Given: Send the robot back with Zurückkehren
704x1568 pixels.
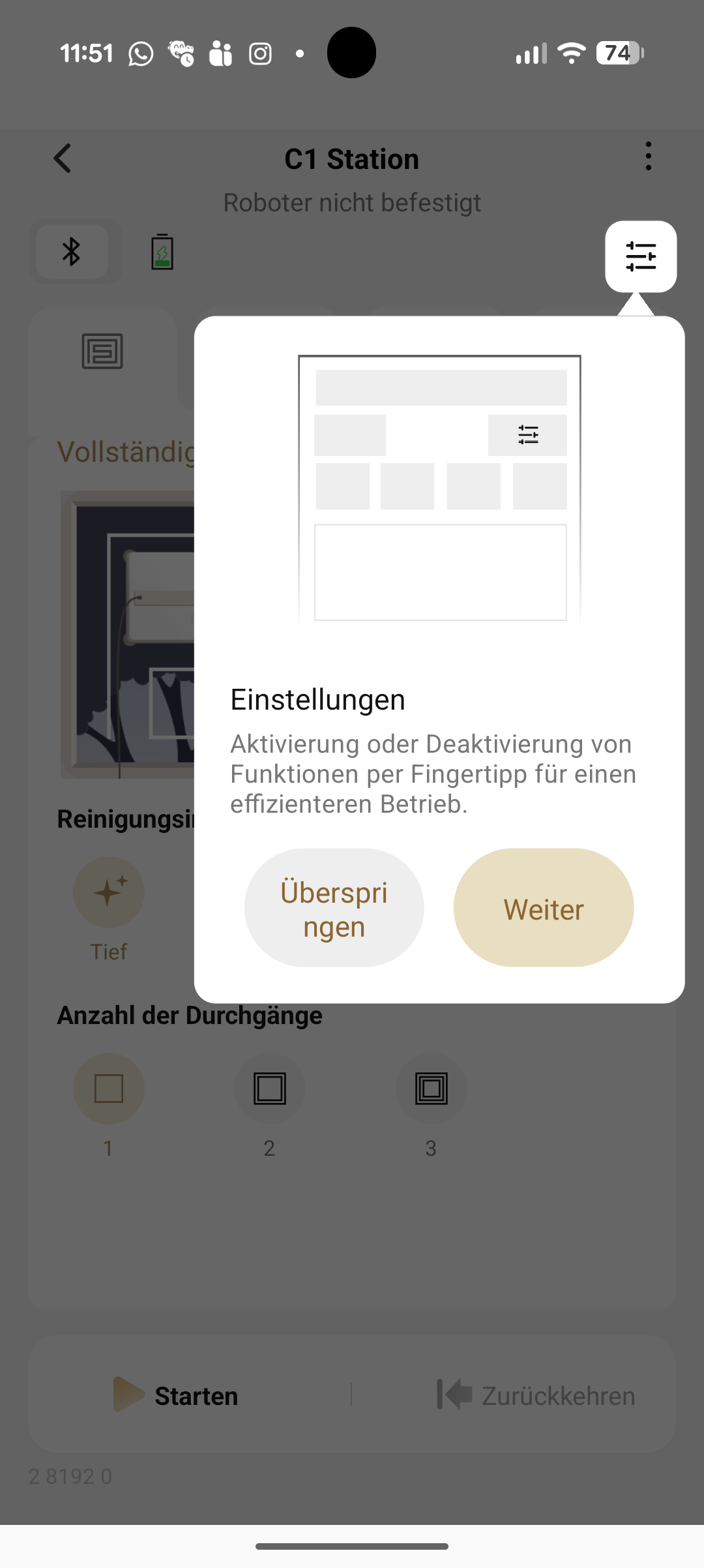Looking at the screenshot, I should pyautogui.click(x=536, y=1395).
